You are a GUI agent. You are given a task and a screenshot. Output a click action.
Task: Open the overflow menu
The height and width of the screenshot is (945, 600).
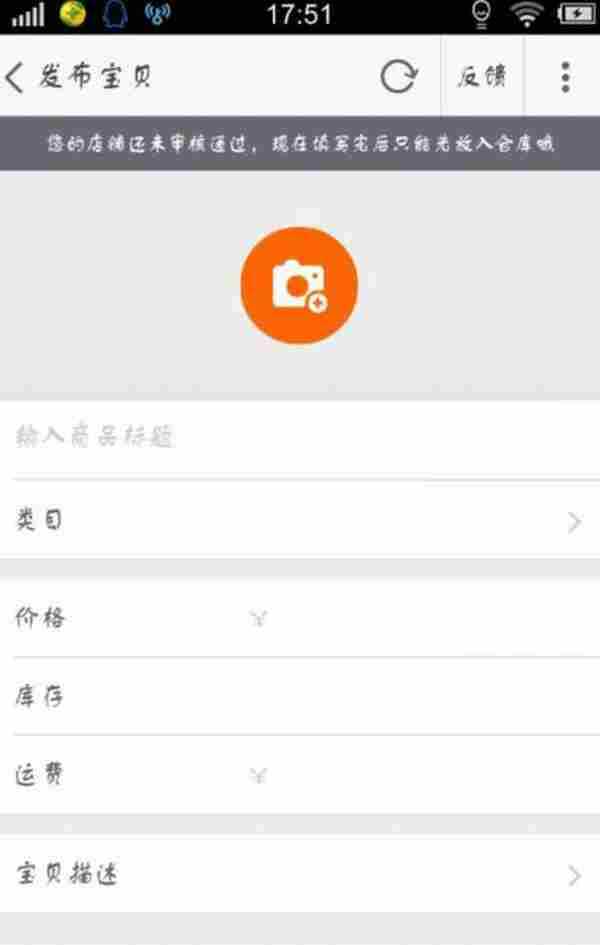click(x=565, y=77)
